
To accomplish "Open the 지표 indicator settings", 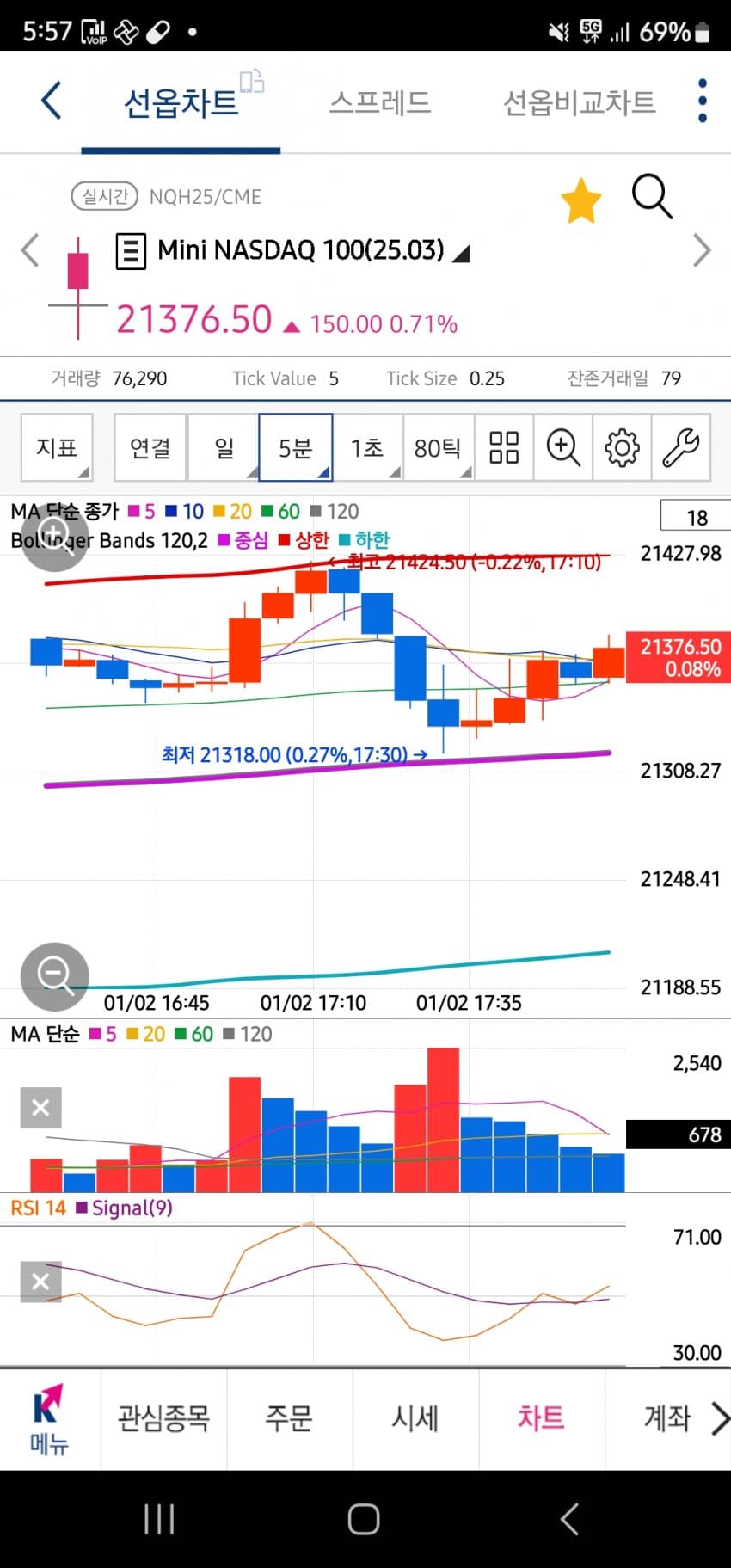I will 57,447.
